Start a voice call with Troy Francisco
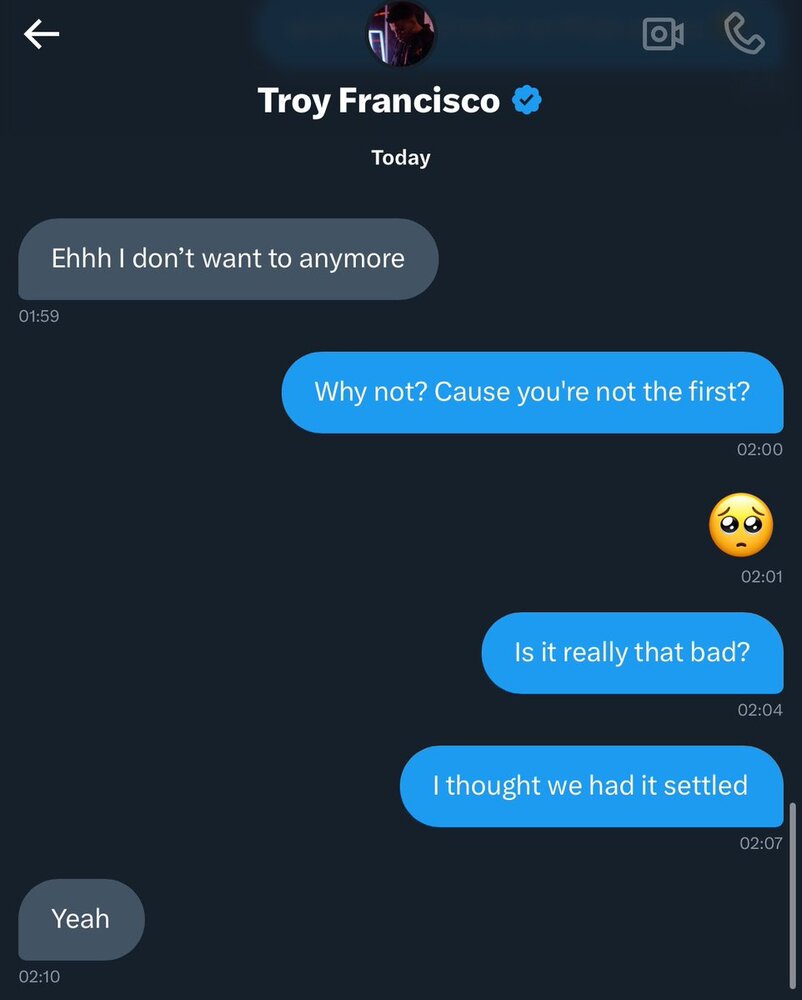 tap(744, 34)
